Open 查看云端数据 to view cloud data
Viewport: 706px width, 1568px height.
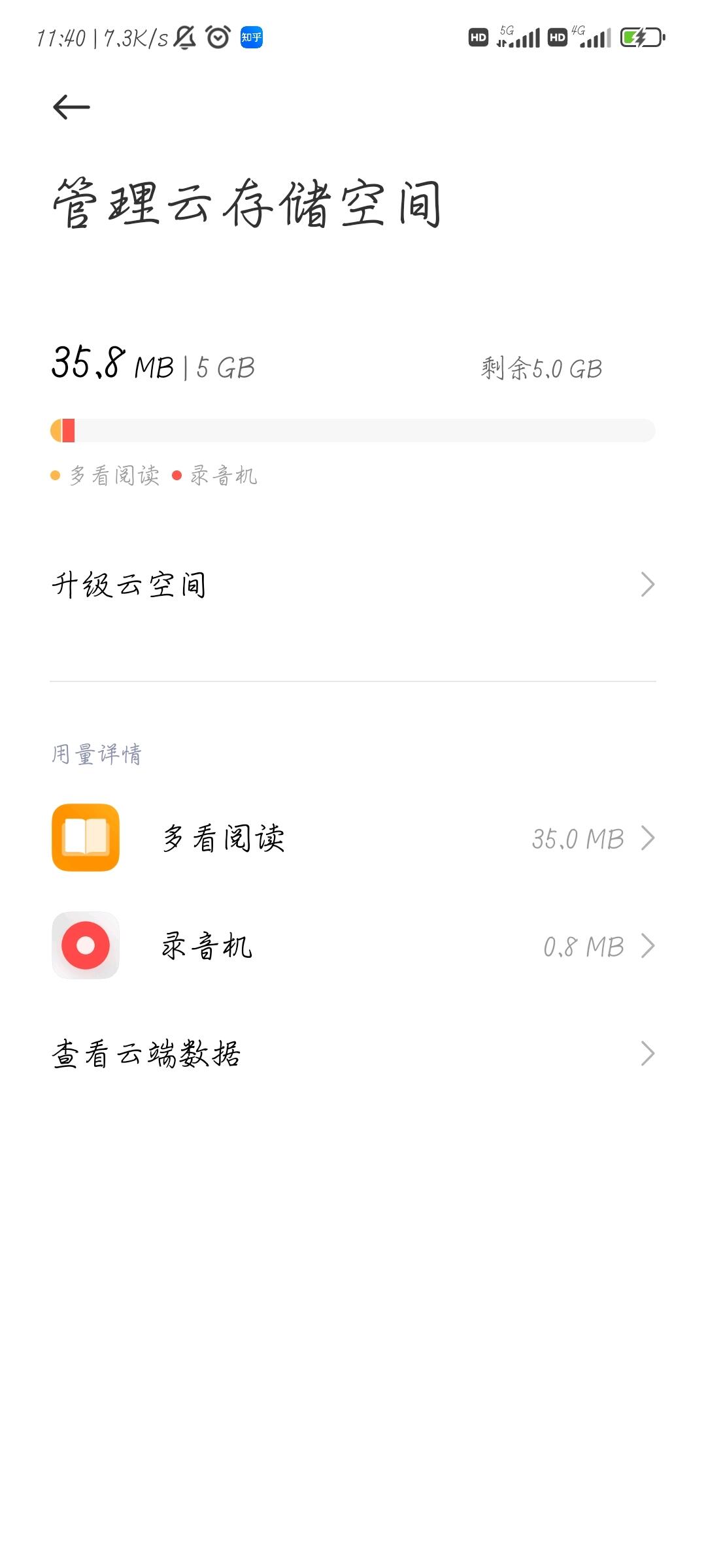pos(353,1053)
